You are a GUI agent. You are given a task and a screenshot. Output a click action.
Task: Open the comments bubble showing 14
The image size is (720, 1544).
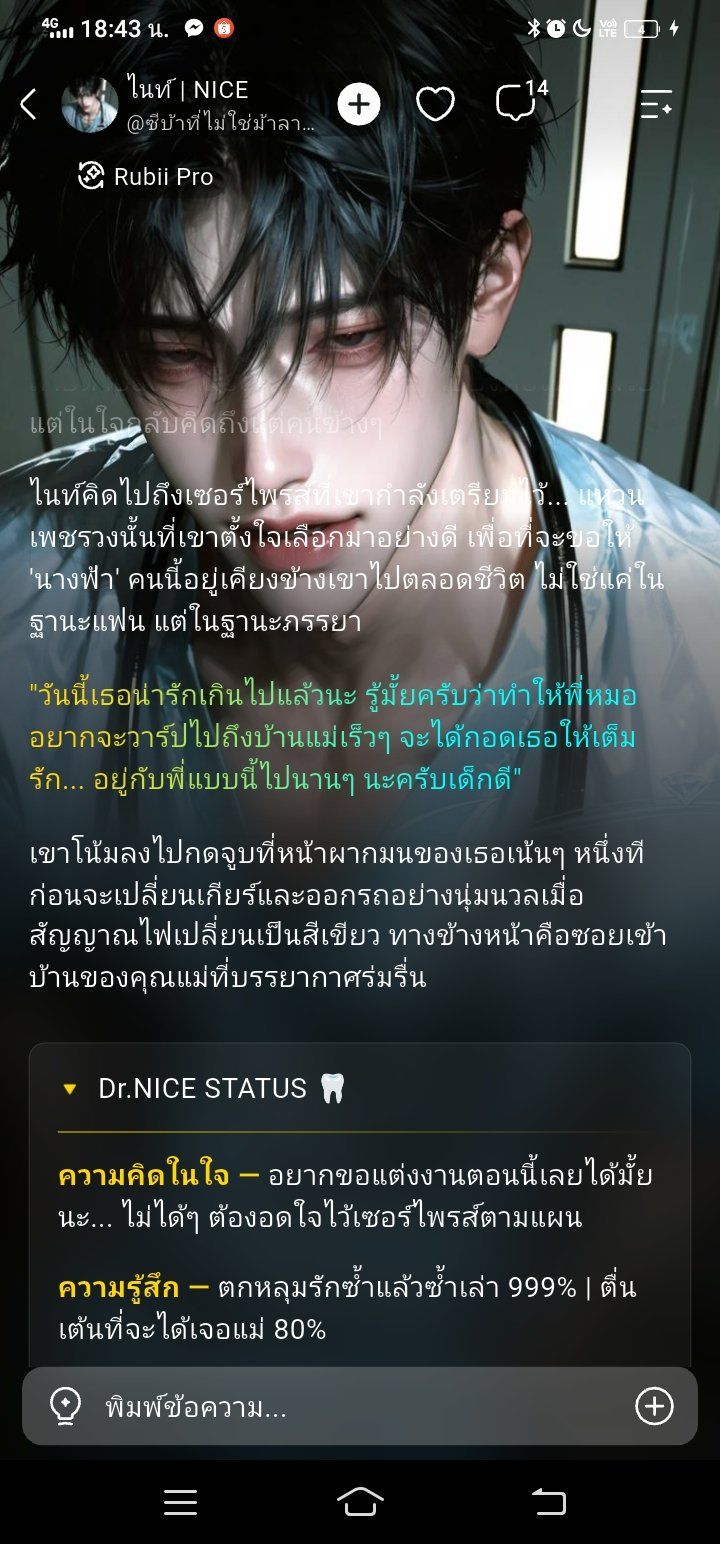(520, 101)
